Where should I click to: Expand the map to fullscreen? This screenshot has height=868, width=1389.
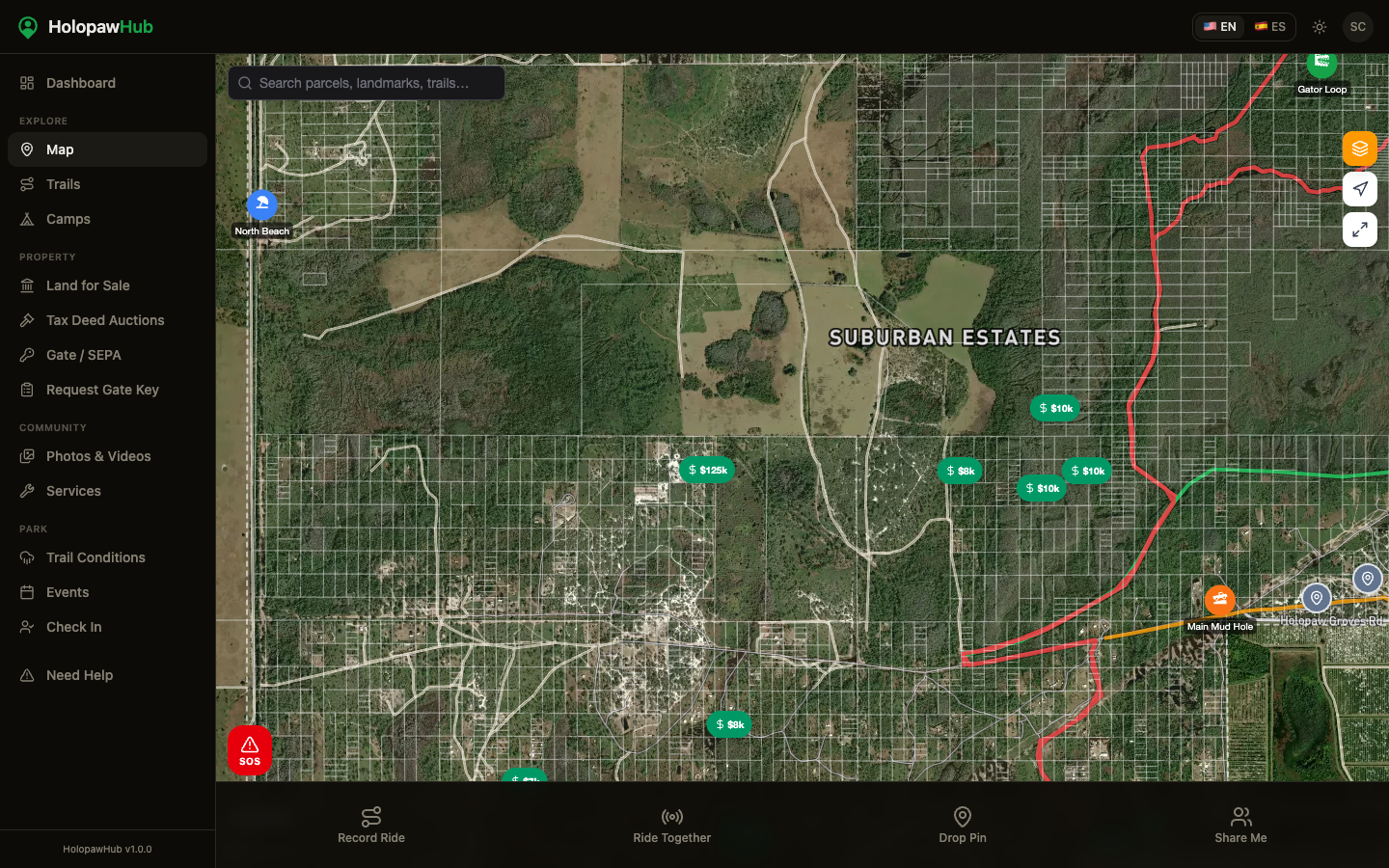coord(1359,230)
